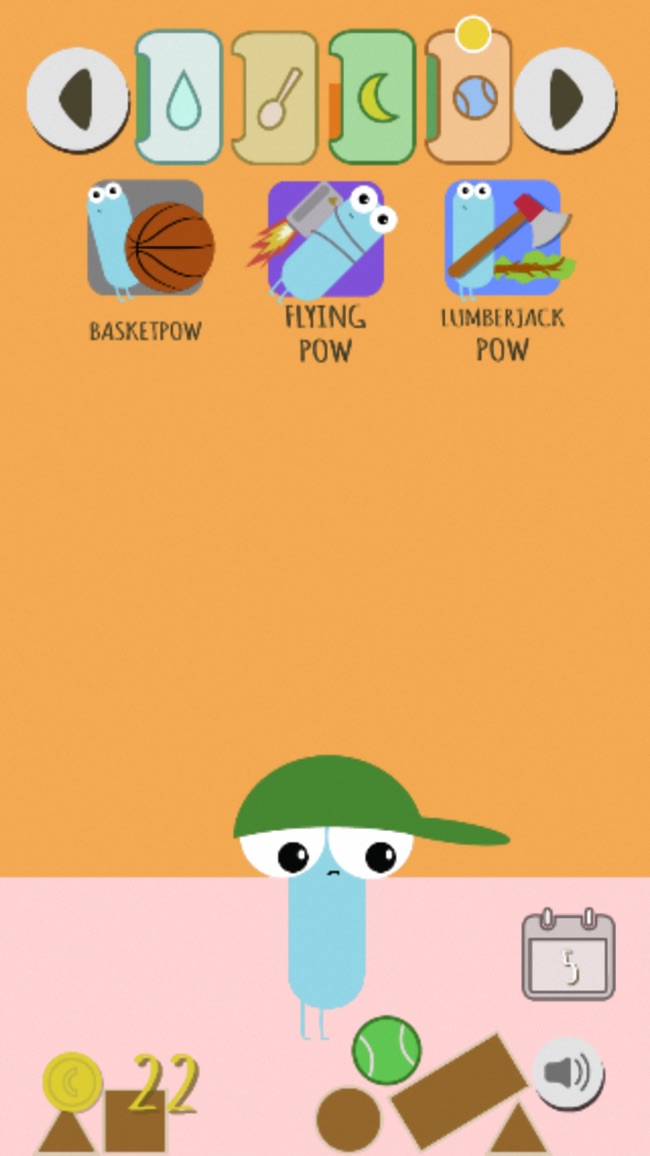Open the calendar showing 5
650x1156 pixels.
point(569,956)
